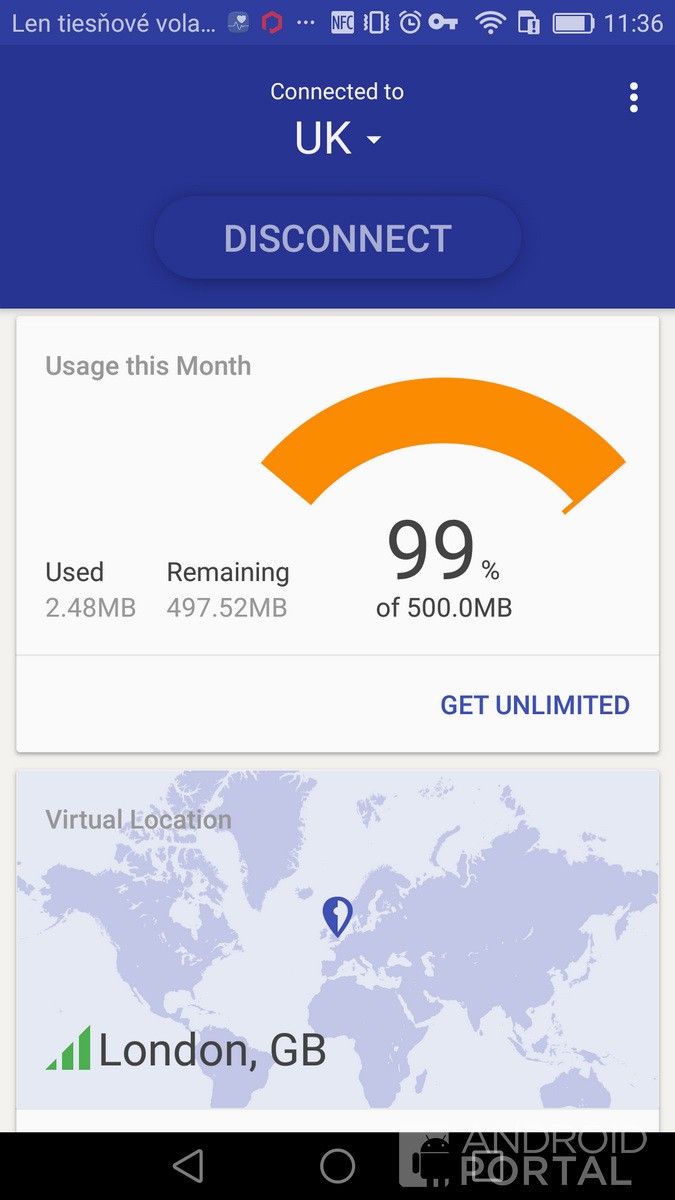Expand the UK server location dropdown
Viewport: 675px width, 1200px height.
click(338, 139)
